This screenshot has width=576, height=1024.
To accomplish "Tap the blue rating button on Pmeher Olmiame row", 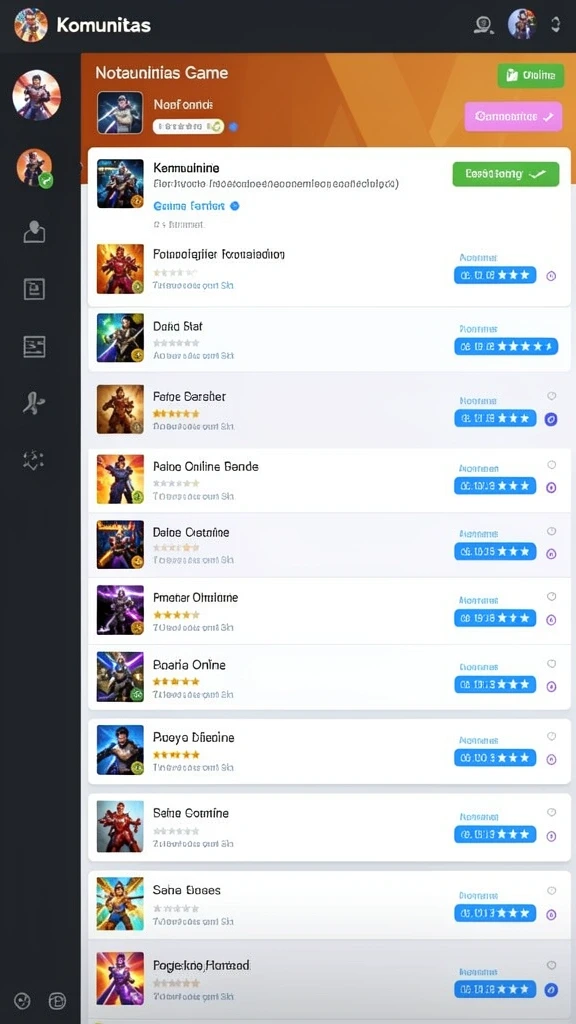I will click(495, 618).
